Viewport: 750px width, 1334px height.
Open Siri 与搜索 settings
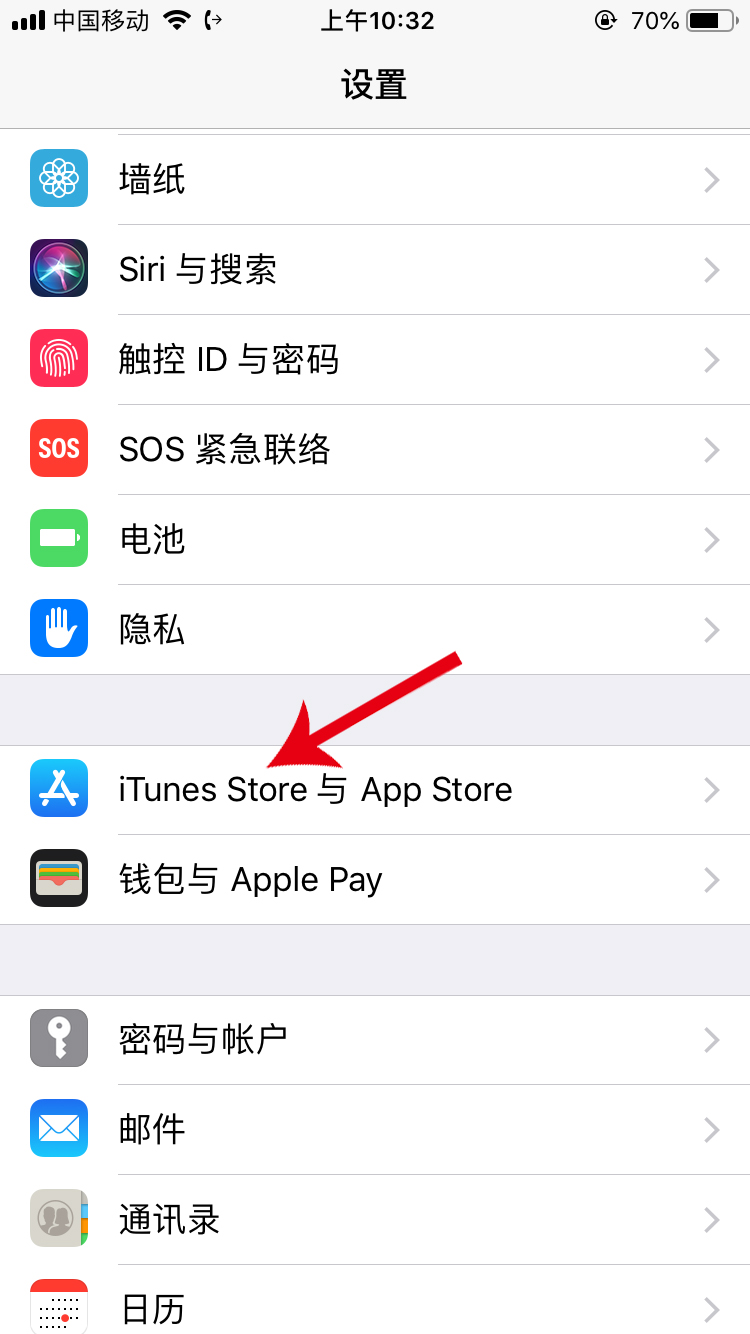pos(375,270)
